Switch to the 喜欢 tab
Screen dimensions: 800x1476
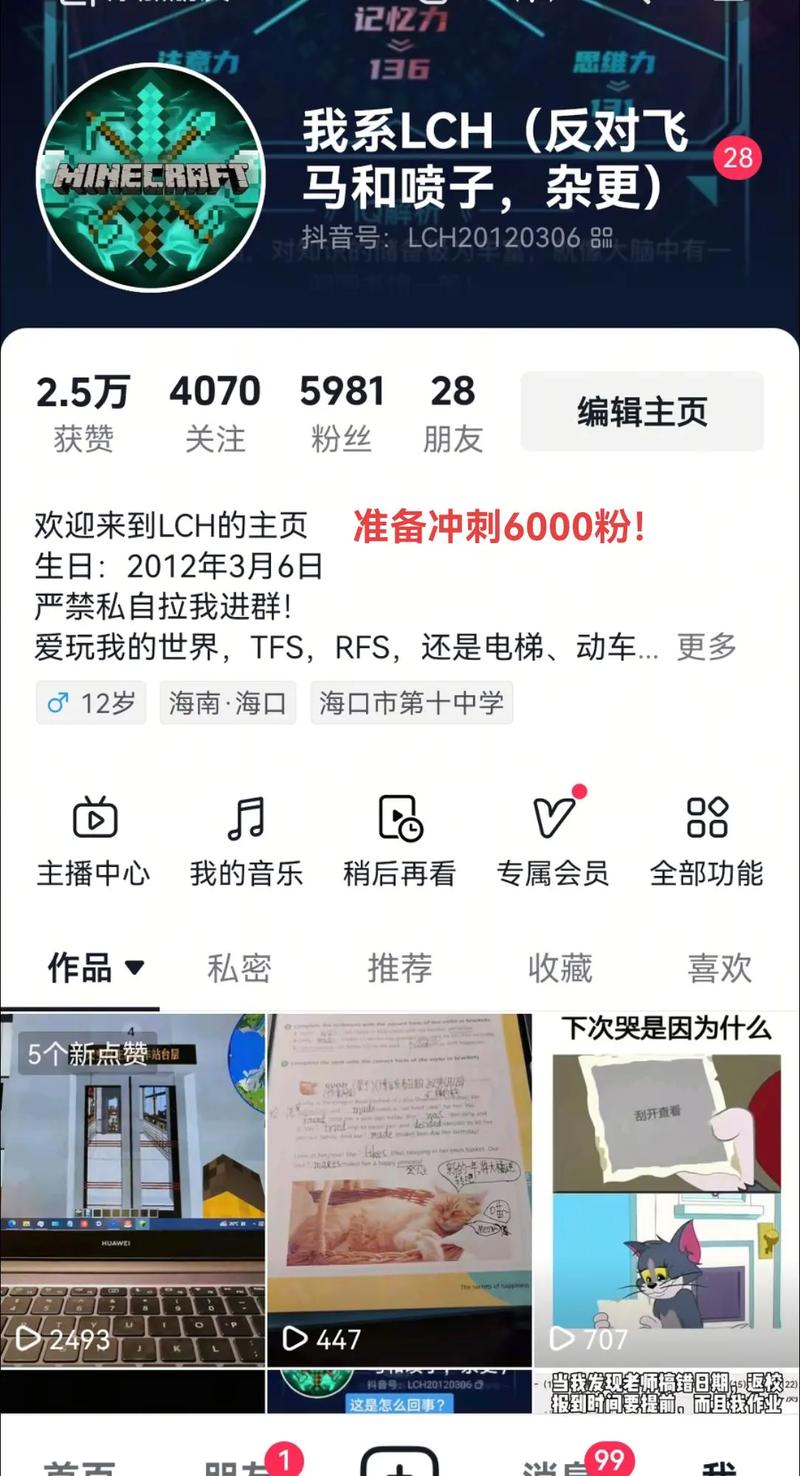[x=719, y=967]
